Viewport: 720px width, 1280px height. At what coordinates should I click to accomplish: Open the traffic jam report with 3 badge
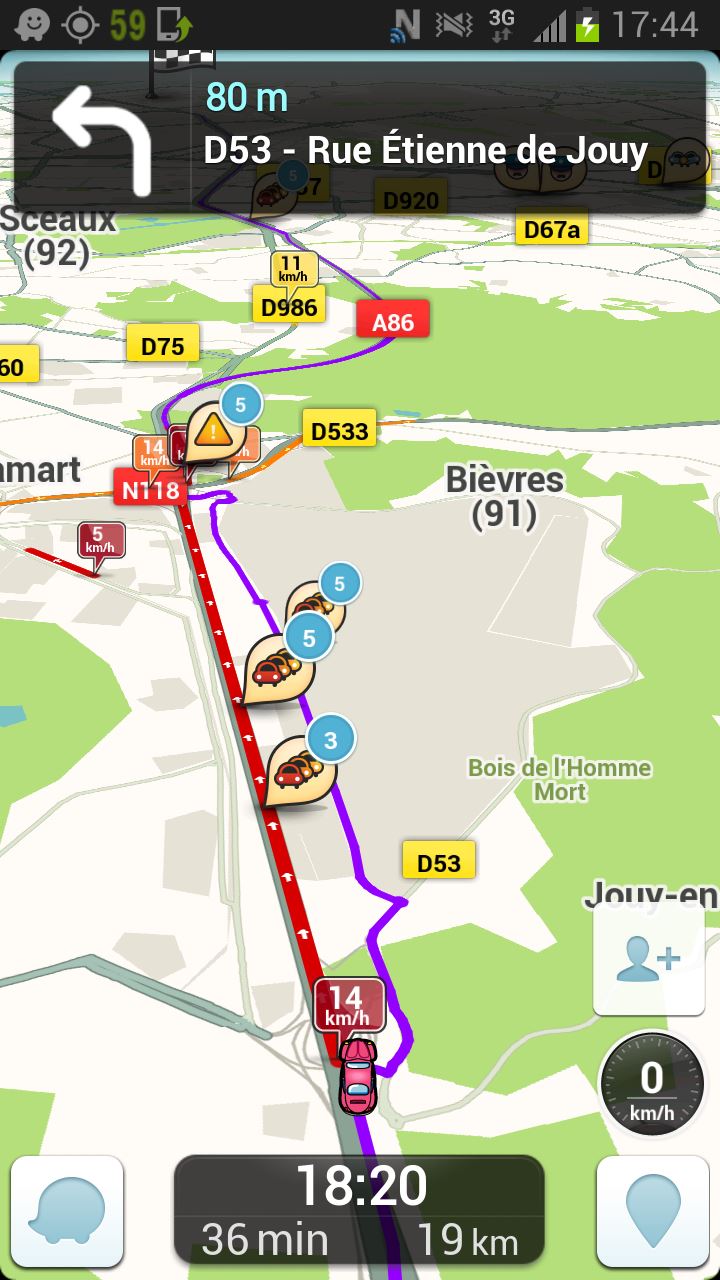(x=297, y=770)
